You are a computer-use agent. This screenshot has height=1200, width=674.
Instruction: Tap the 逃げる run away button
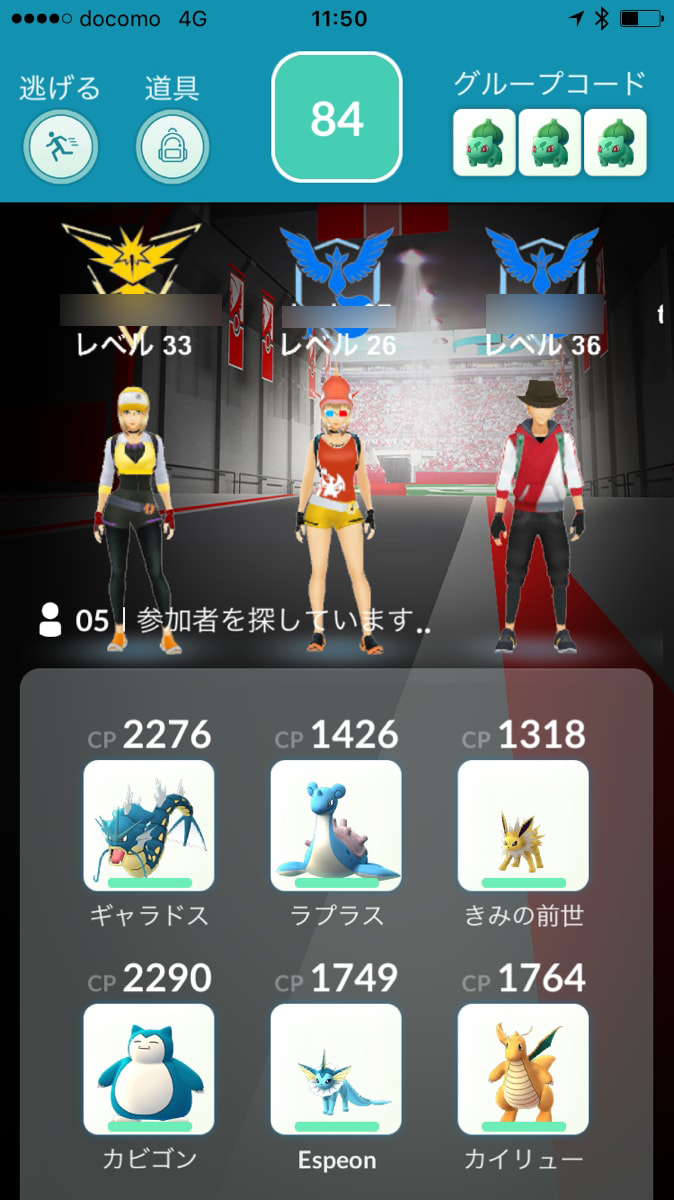pyautogui.click(x=60, y=146)
